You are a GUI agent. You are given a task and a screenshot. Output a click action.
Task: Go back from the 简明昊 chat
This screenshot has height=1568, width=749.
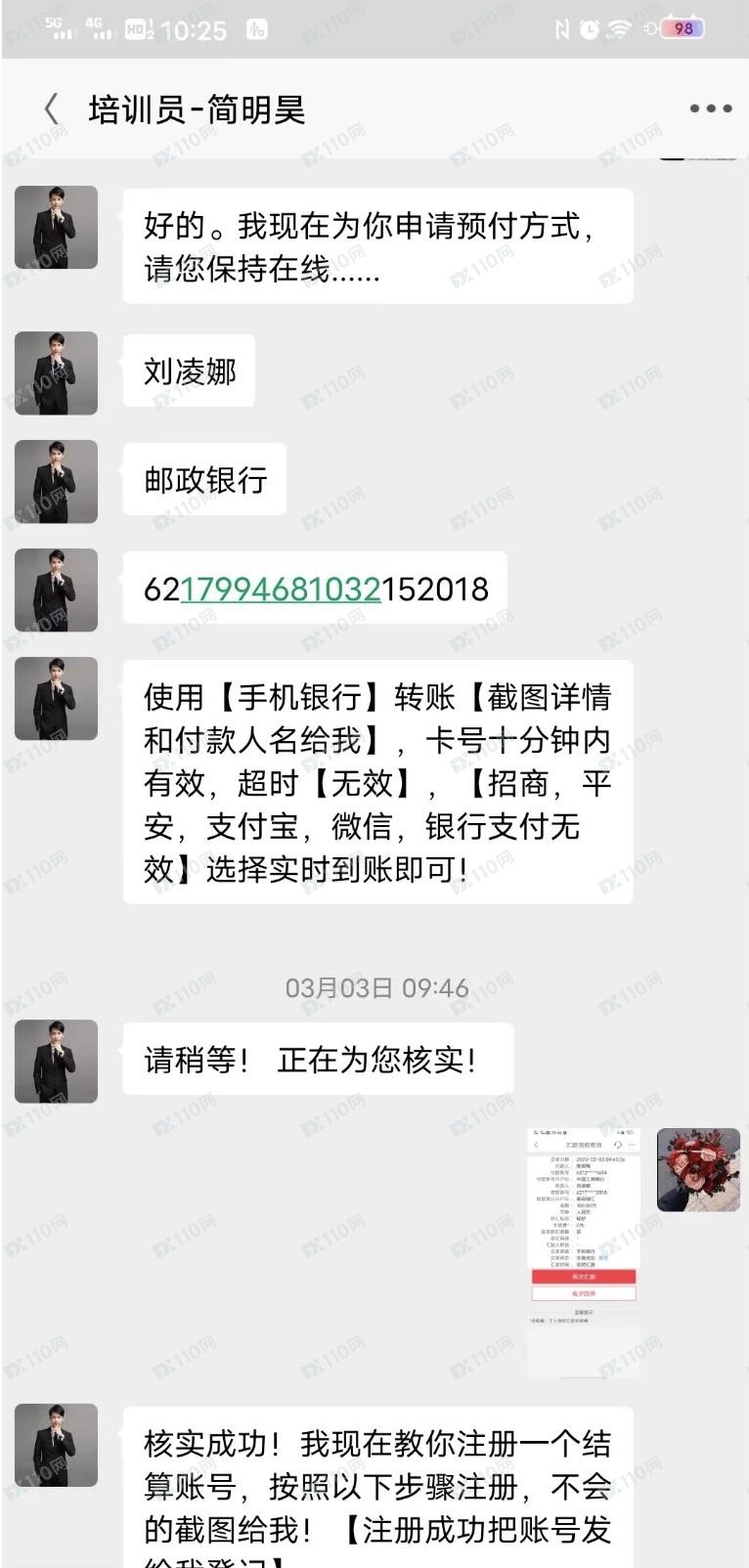[x=52, y=109]
